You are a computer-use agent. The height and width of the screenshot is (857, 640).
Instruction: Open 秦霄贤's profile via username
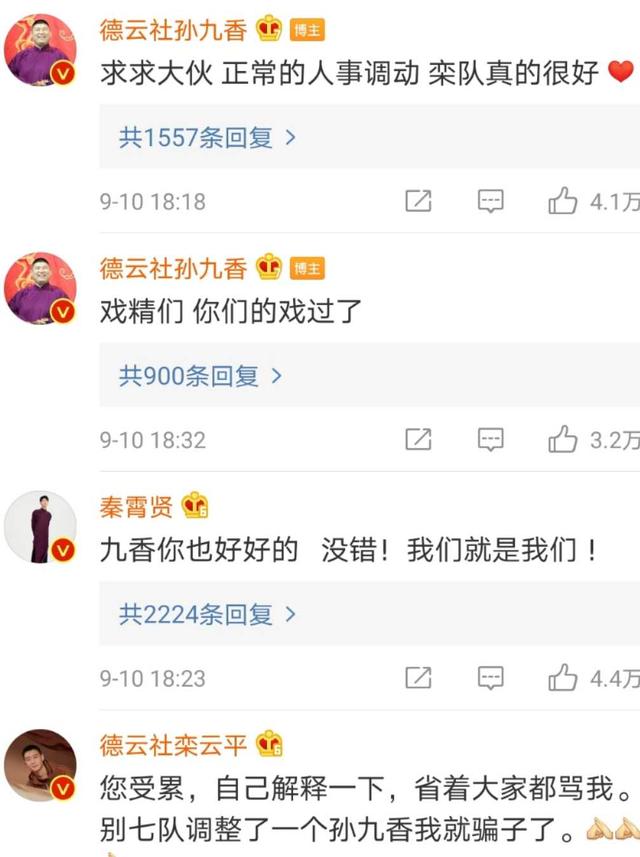coord(136,507)
